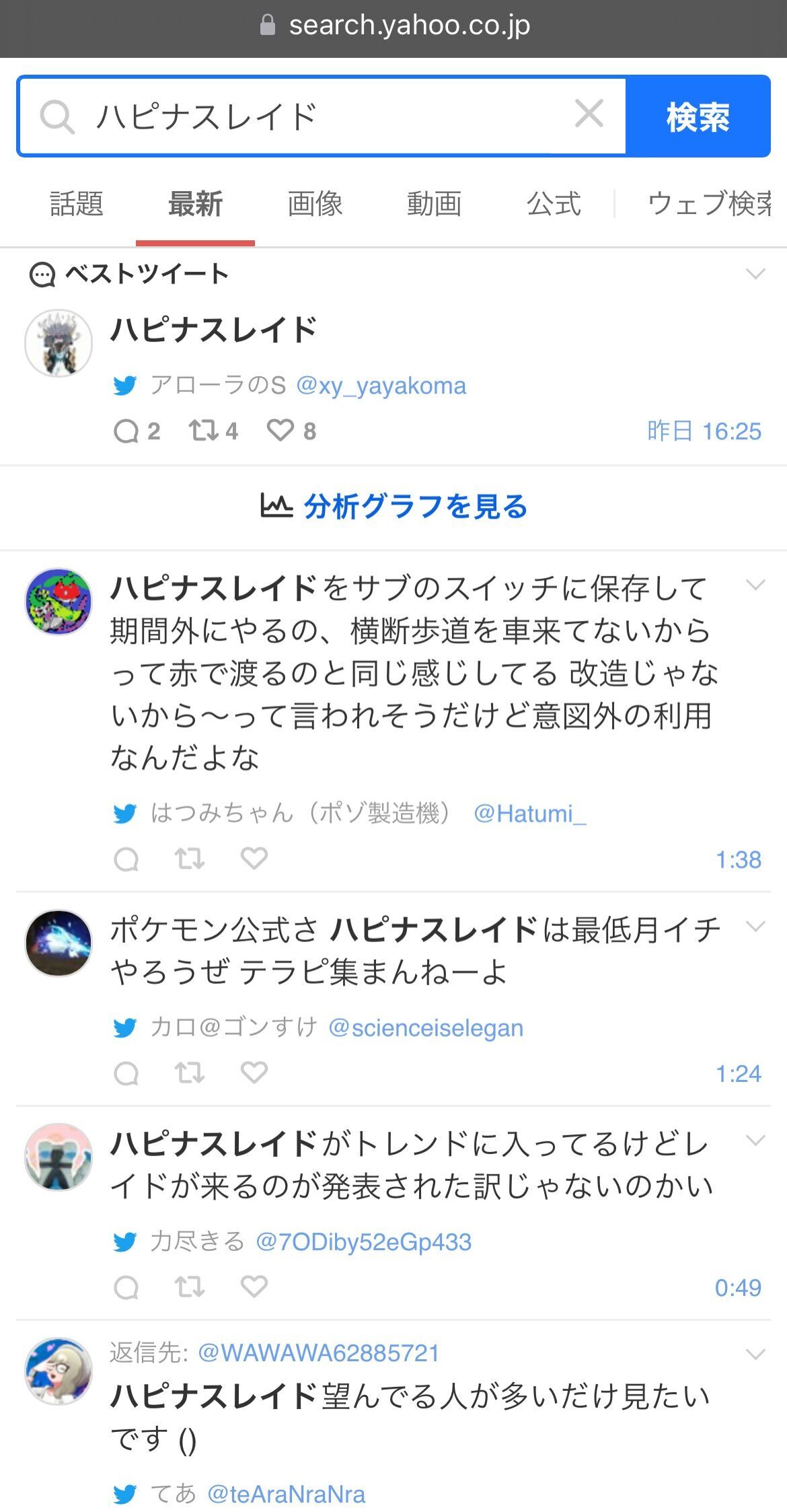787x1512 pixels.
Task: Like カロ@ゴンすけ's tweet with the heart icon
Action: tap(255, 1071)
